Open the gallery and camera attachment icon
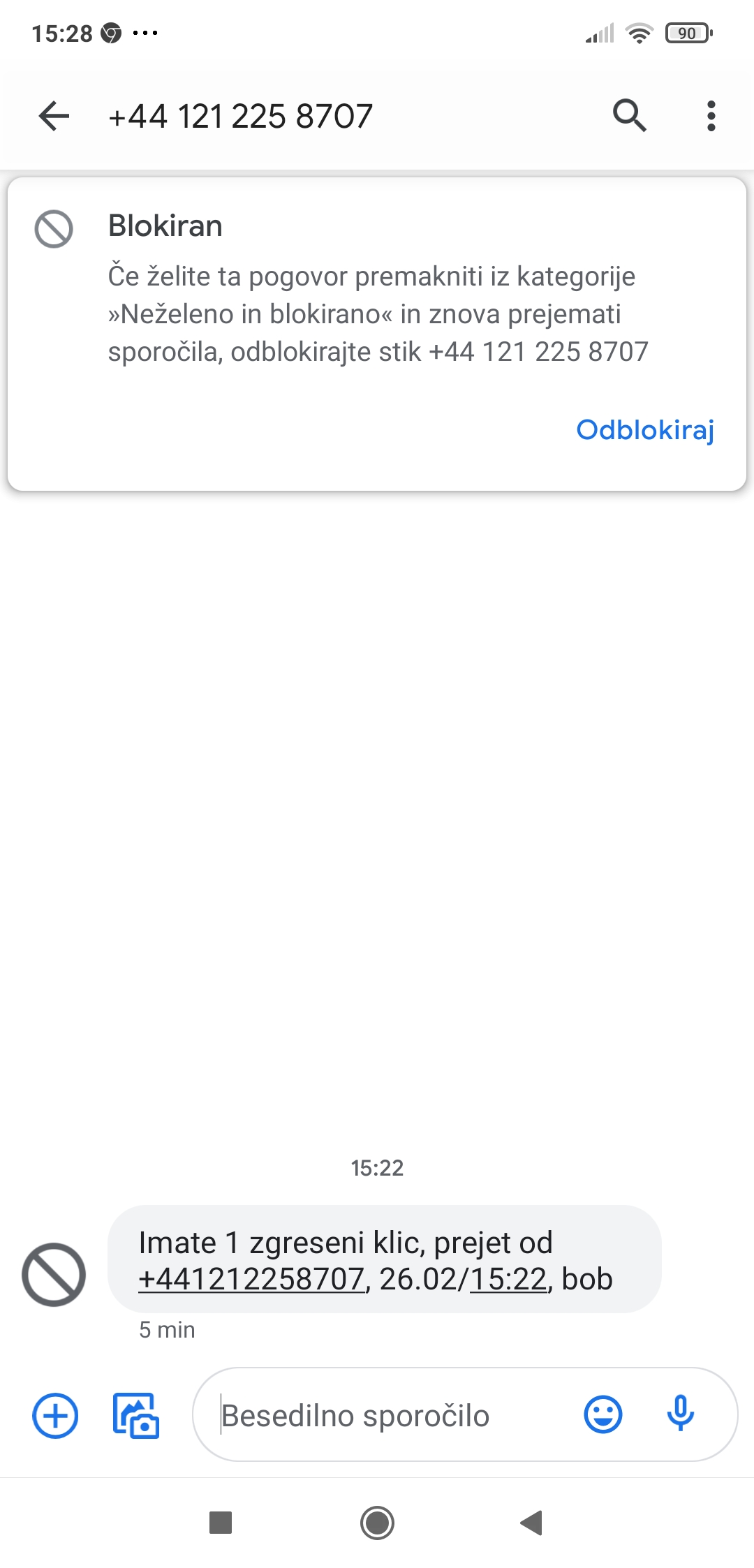 pos(136,1416)
